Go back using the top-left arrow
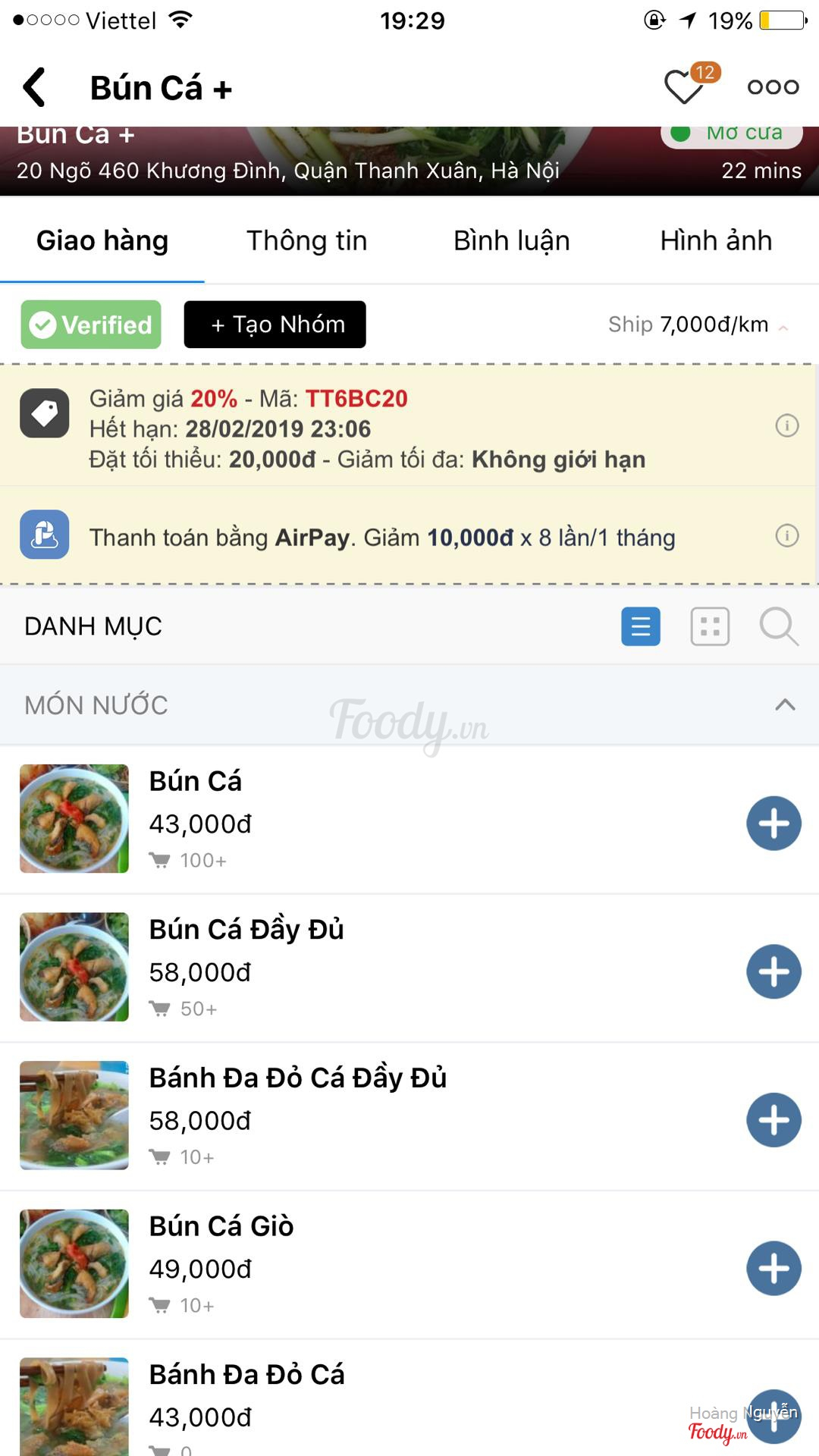This screenshot has width=819, height=1456. pos(35,87)
